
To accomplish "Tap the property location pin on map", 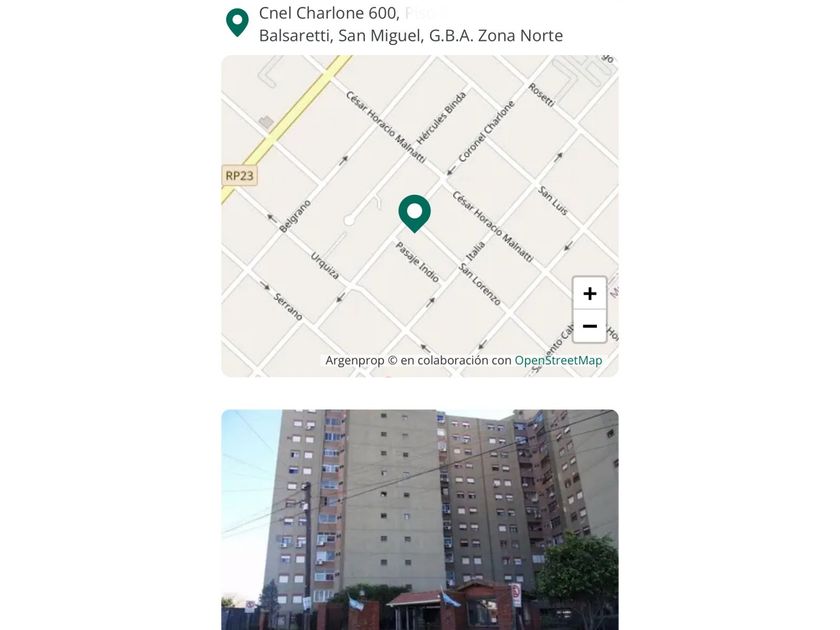I will (x=414, y=212).
